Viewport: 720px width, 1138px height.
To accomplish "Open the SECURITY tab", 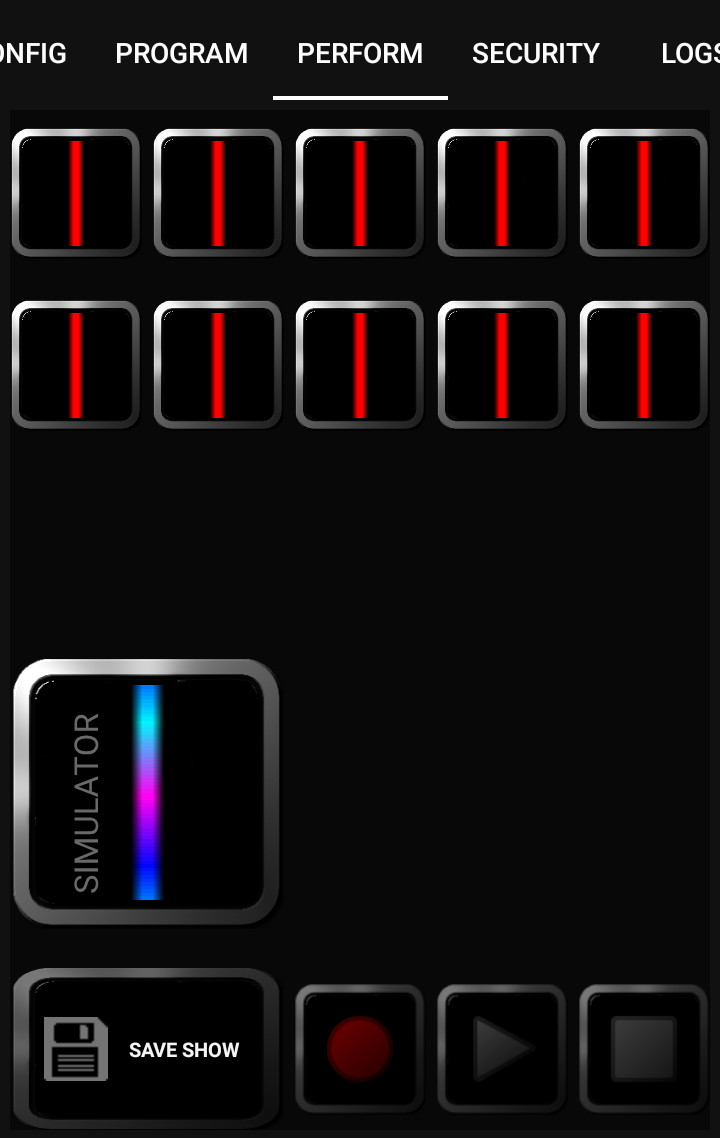I will coord(536,54).
